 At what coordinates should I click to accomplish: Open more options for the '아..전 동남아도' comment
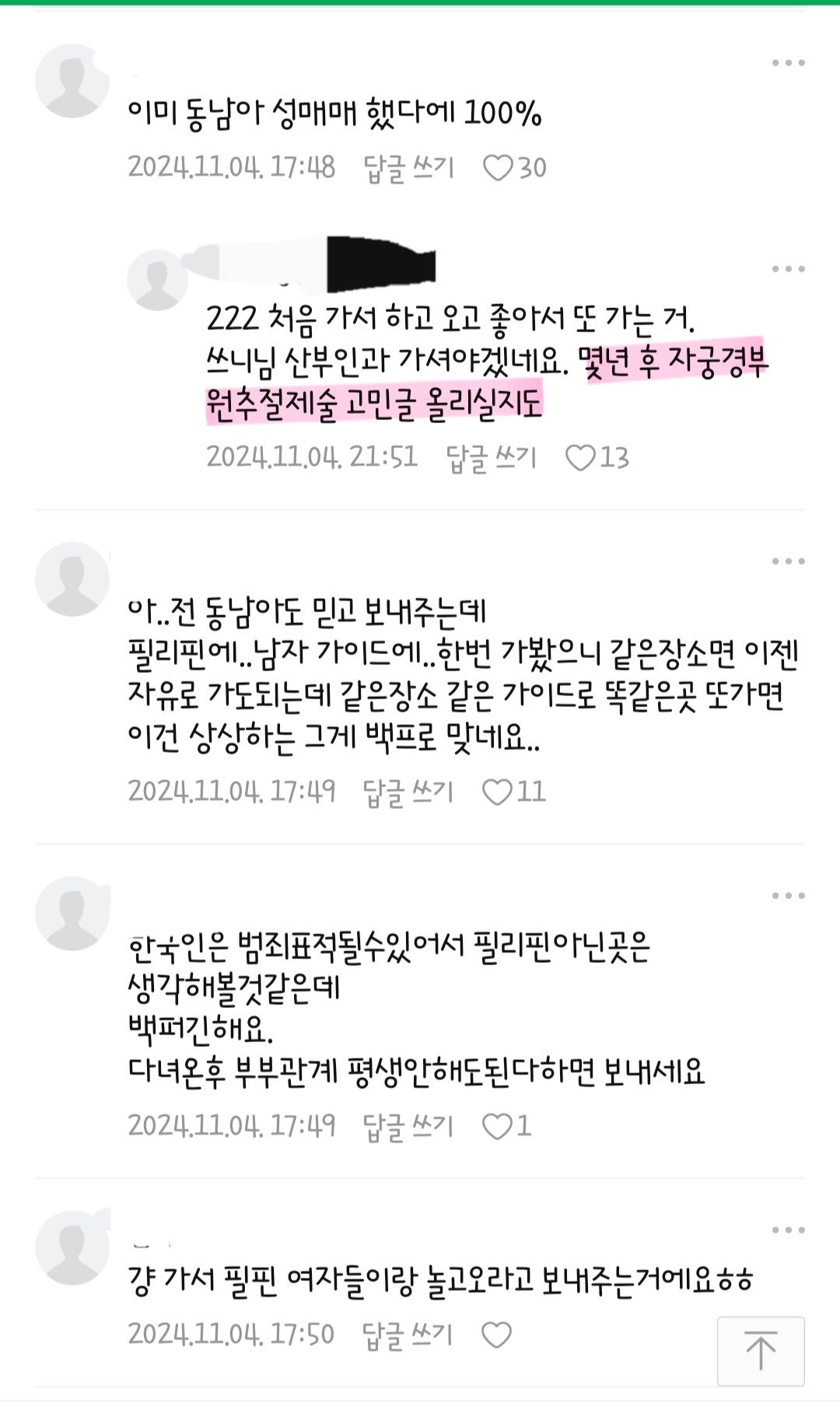788,562
